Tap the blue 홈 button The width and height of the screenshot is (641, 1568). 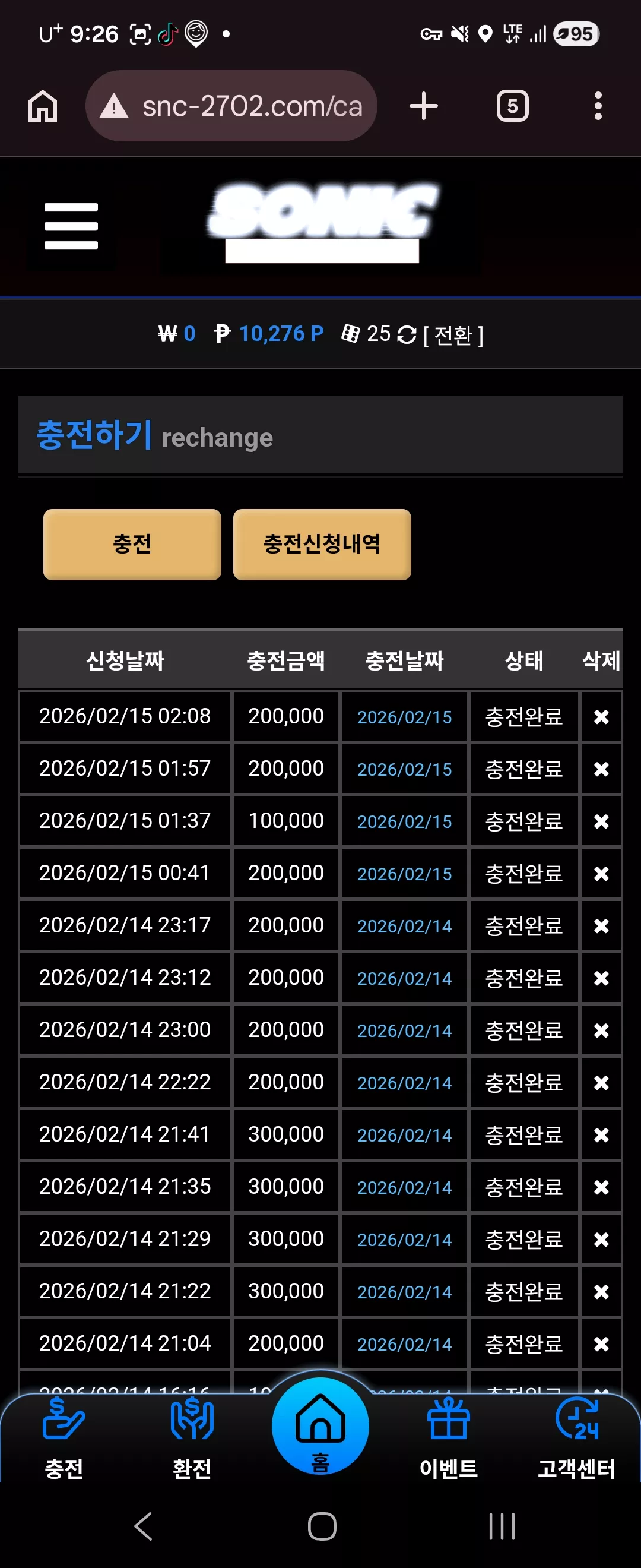pos(320,1425)
